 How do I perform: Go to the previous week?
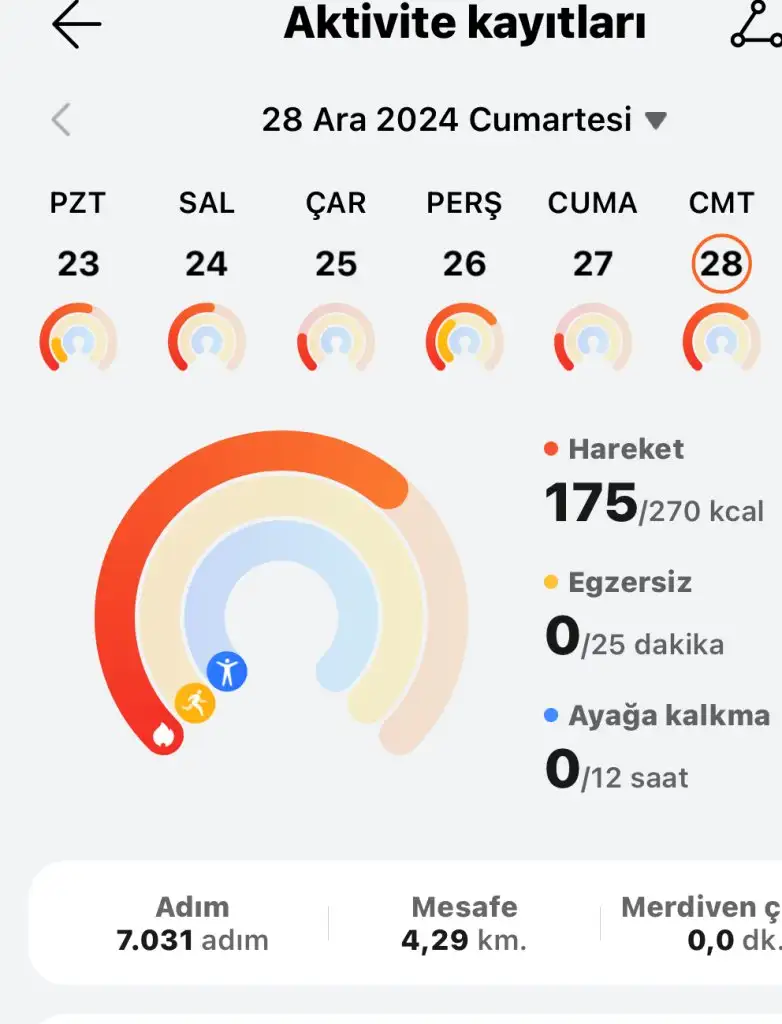tap(61, 120)
